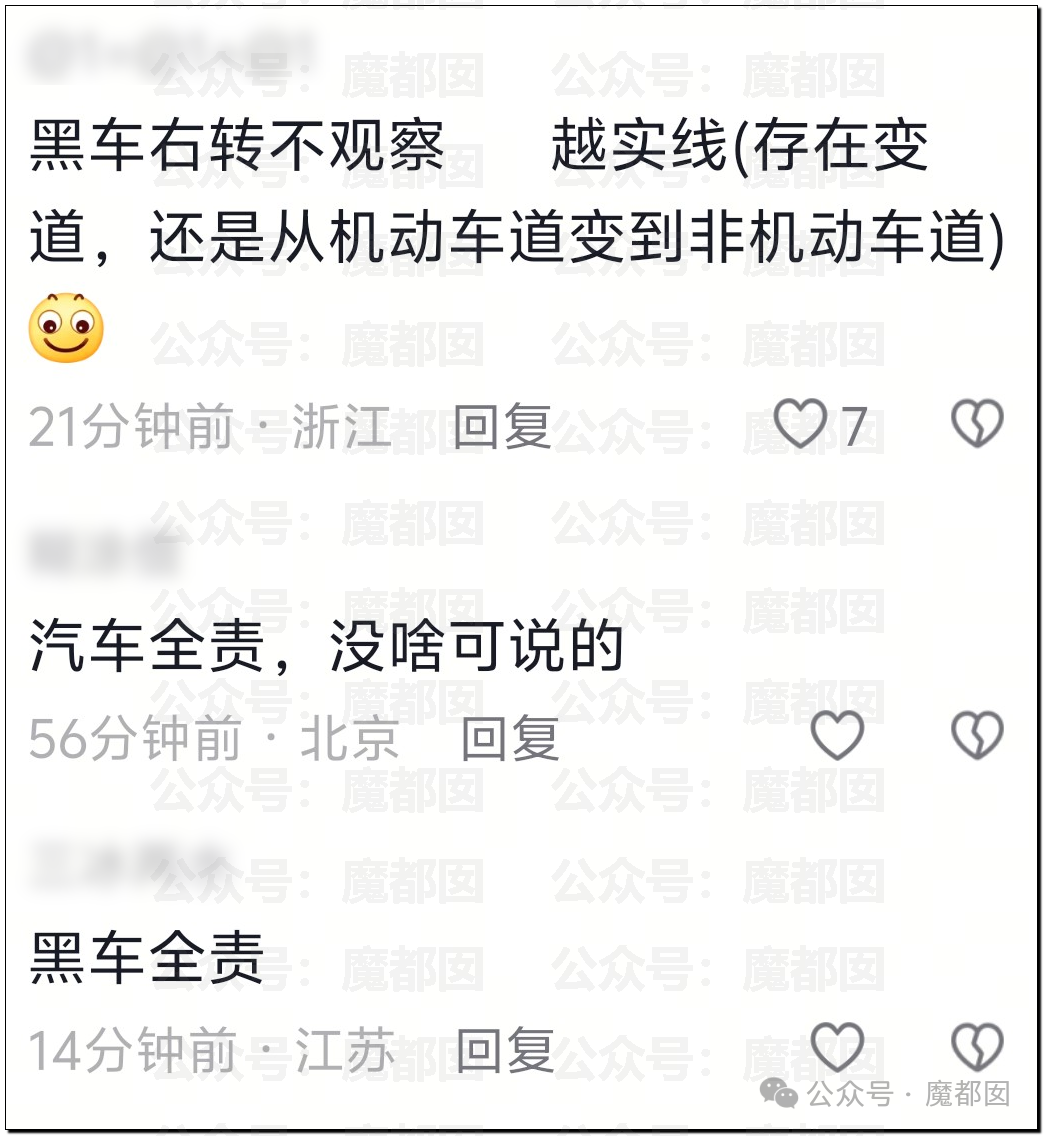Like the 黑车全责 comment
The width and height of the screenshot is (1044, 1136).
pyautogui.click(x=836, y=1049)
